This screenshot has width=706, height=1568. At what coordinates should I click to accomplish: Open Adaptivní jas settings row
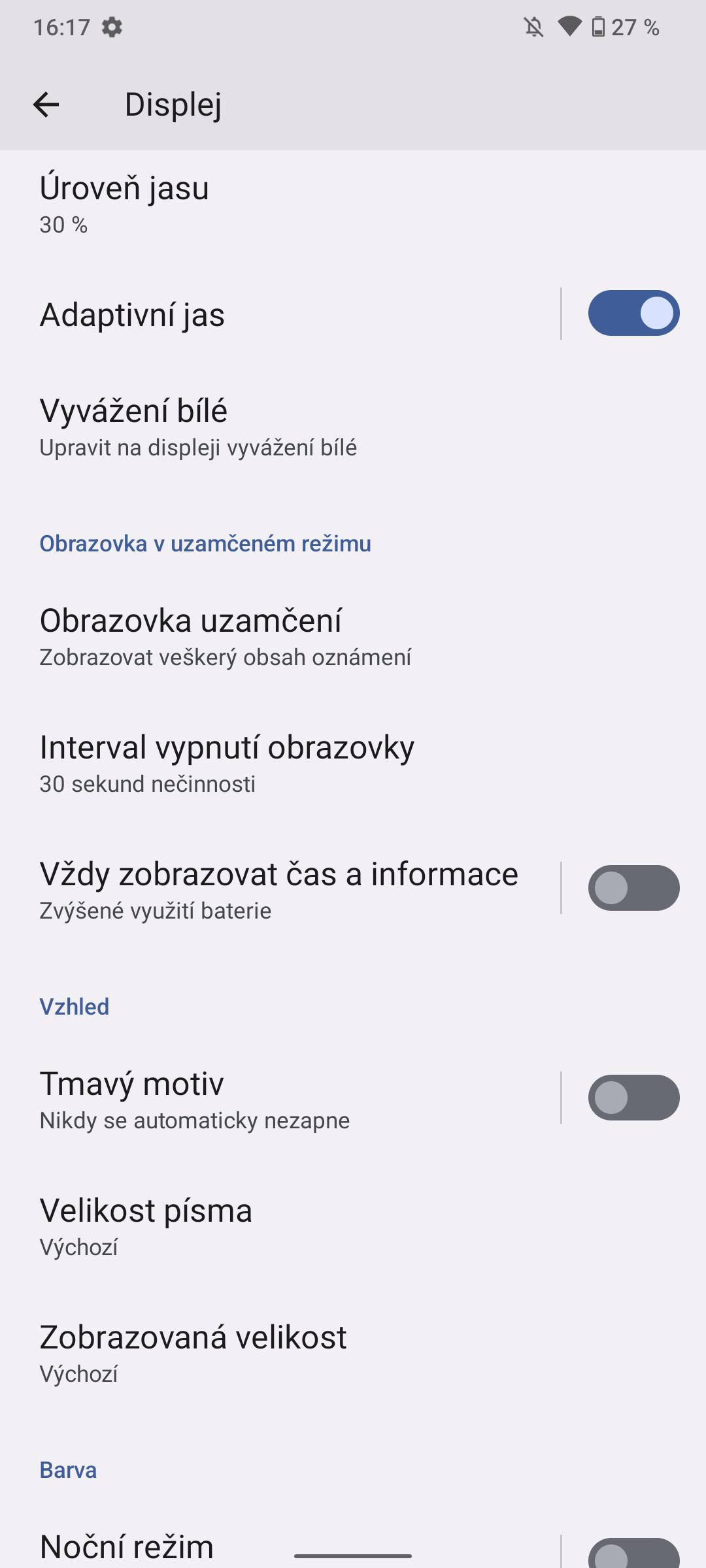pyautogui.click(x=280, y=314)
